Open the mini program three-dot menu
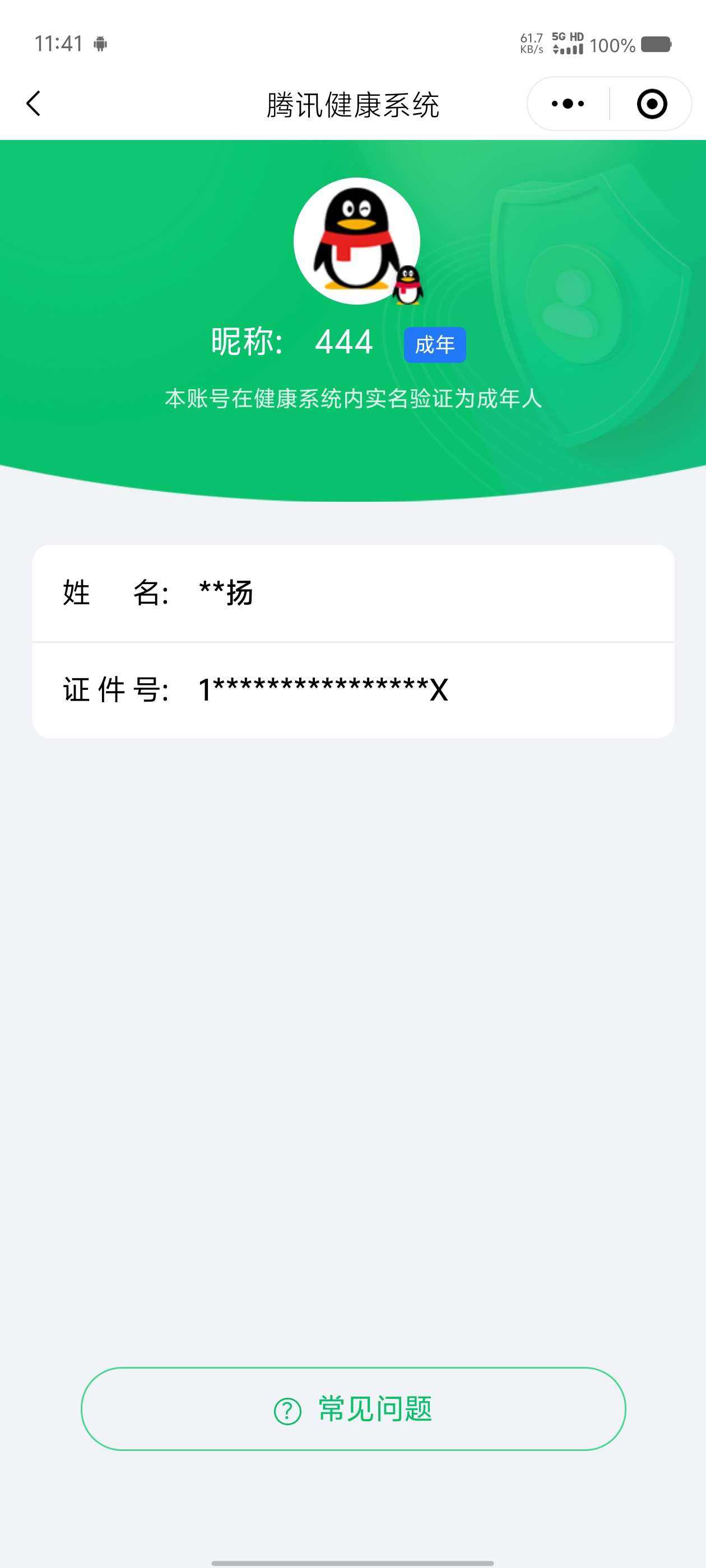706x1568 pixels. [568, 104]
